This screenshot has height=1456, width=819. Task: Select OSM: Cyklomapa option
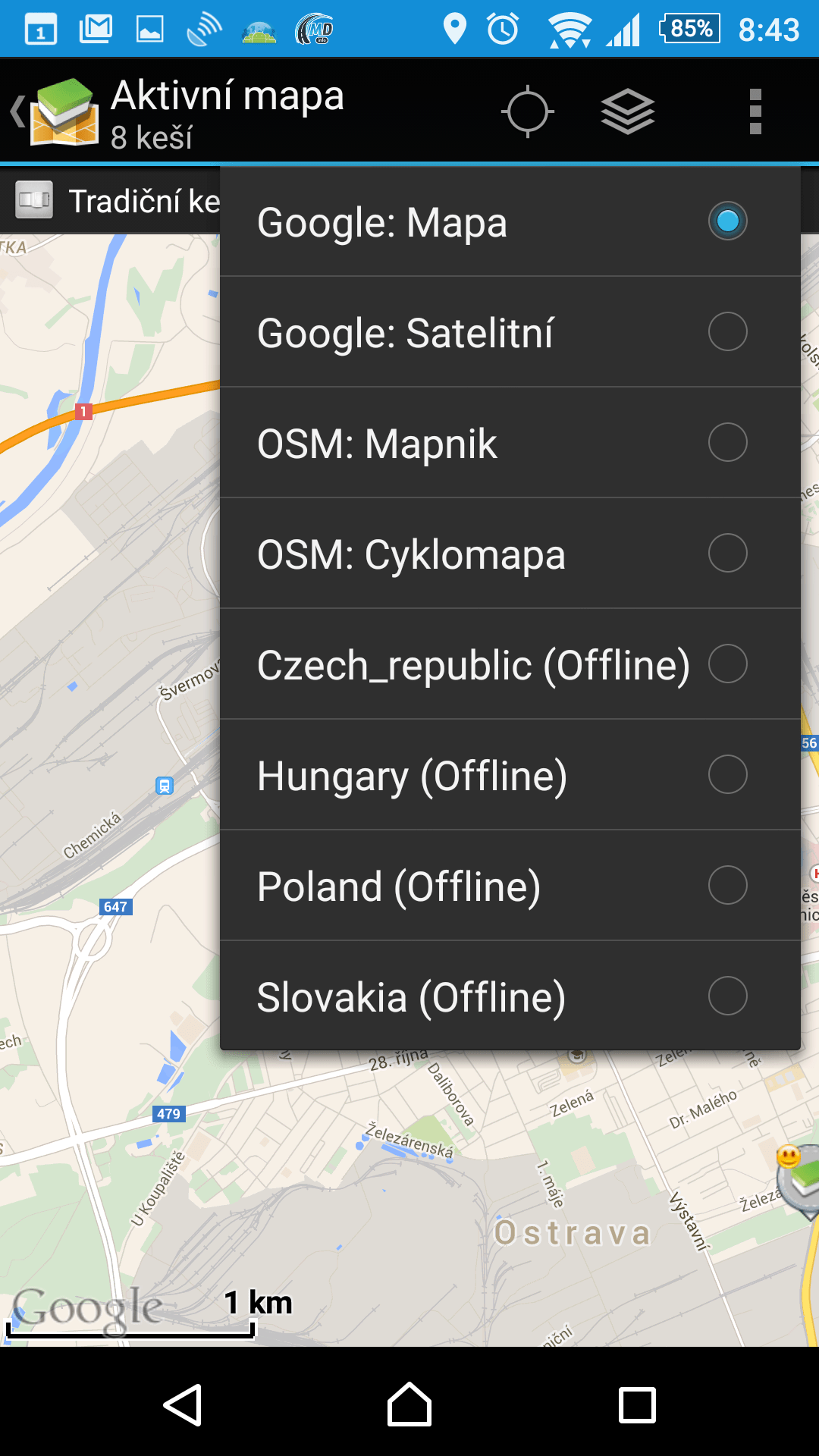510,554
